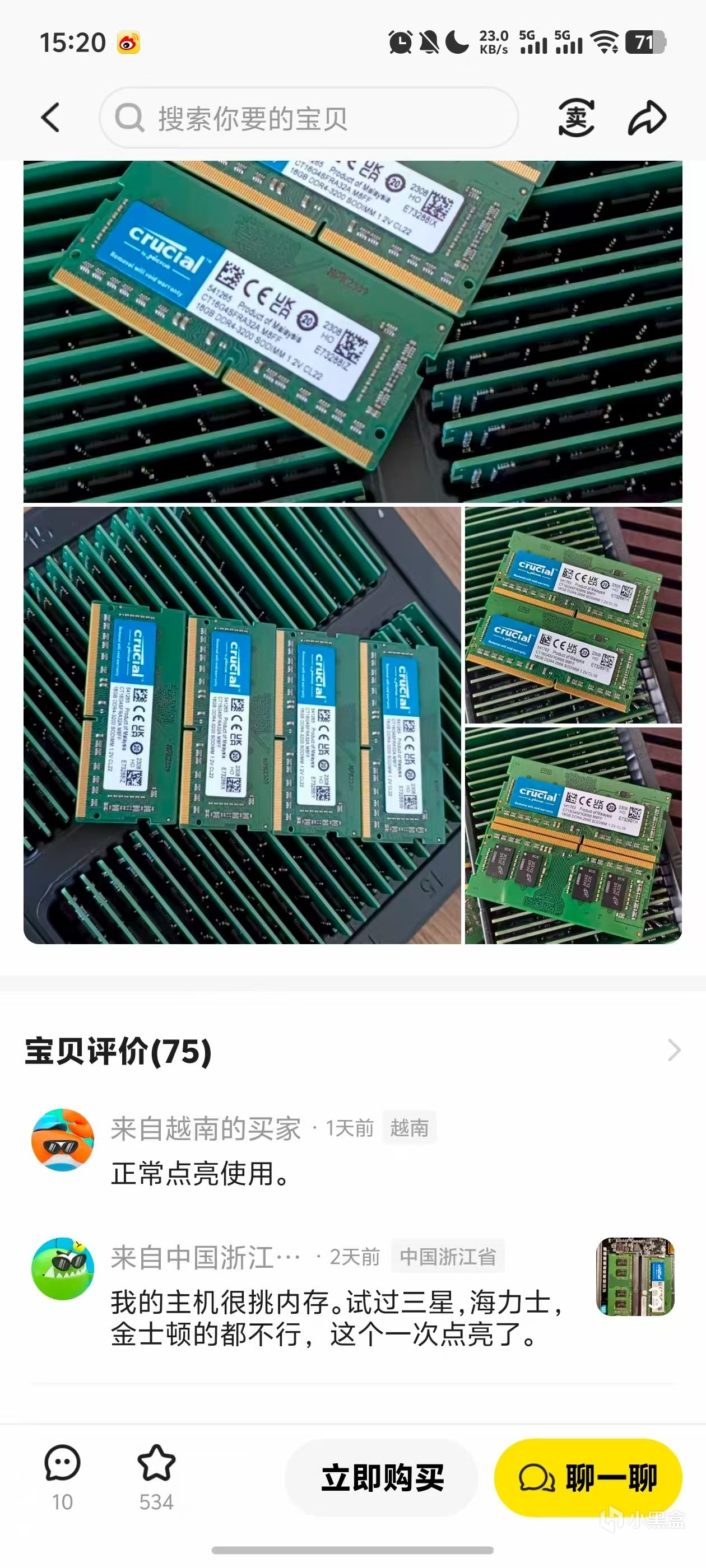Favorite this item with the star
Image resolution: width=706 pixels, height=1568 pixels.
pyautogui.click(x=156, y=1476)
